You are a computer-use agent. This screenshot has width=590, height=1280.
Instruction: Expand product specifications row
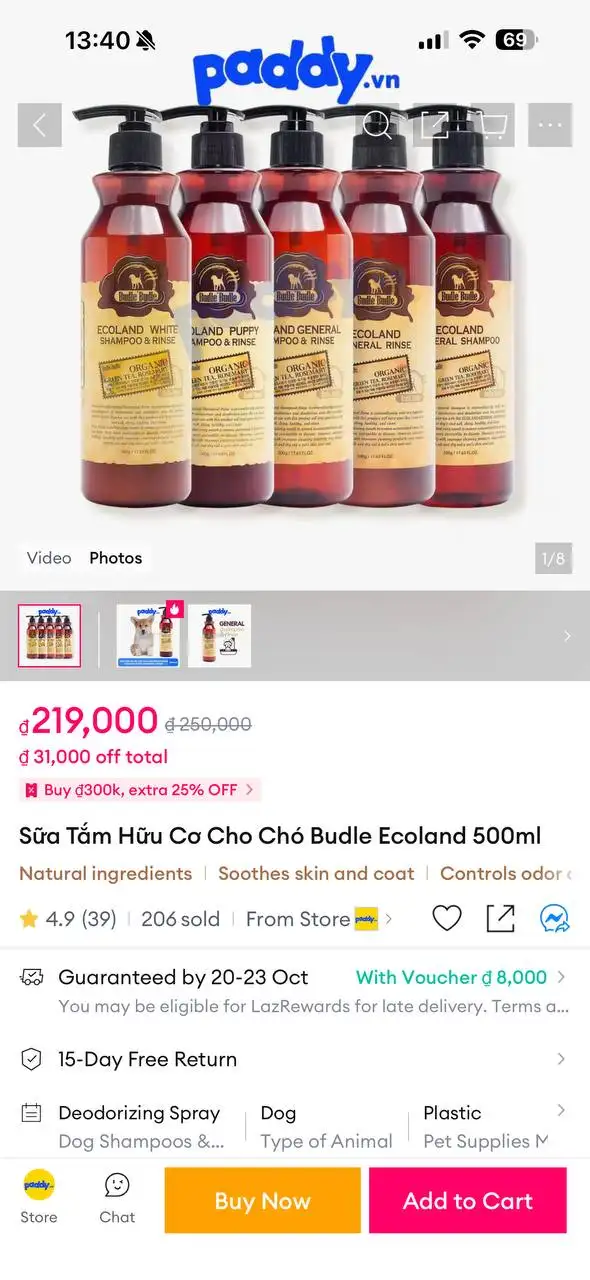(x=295, y=1126)
